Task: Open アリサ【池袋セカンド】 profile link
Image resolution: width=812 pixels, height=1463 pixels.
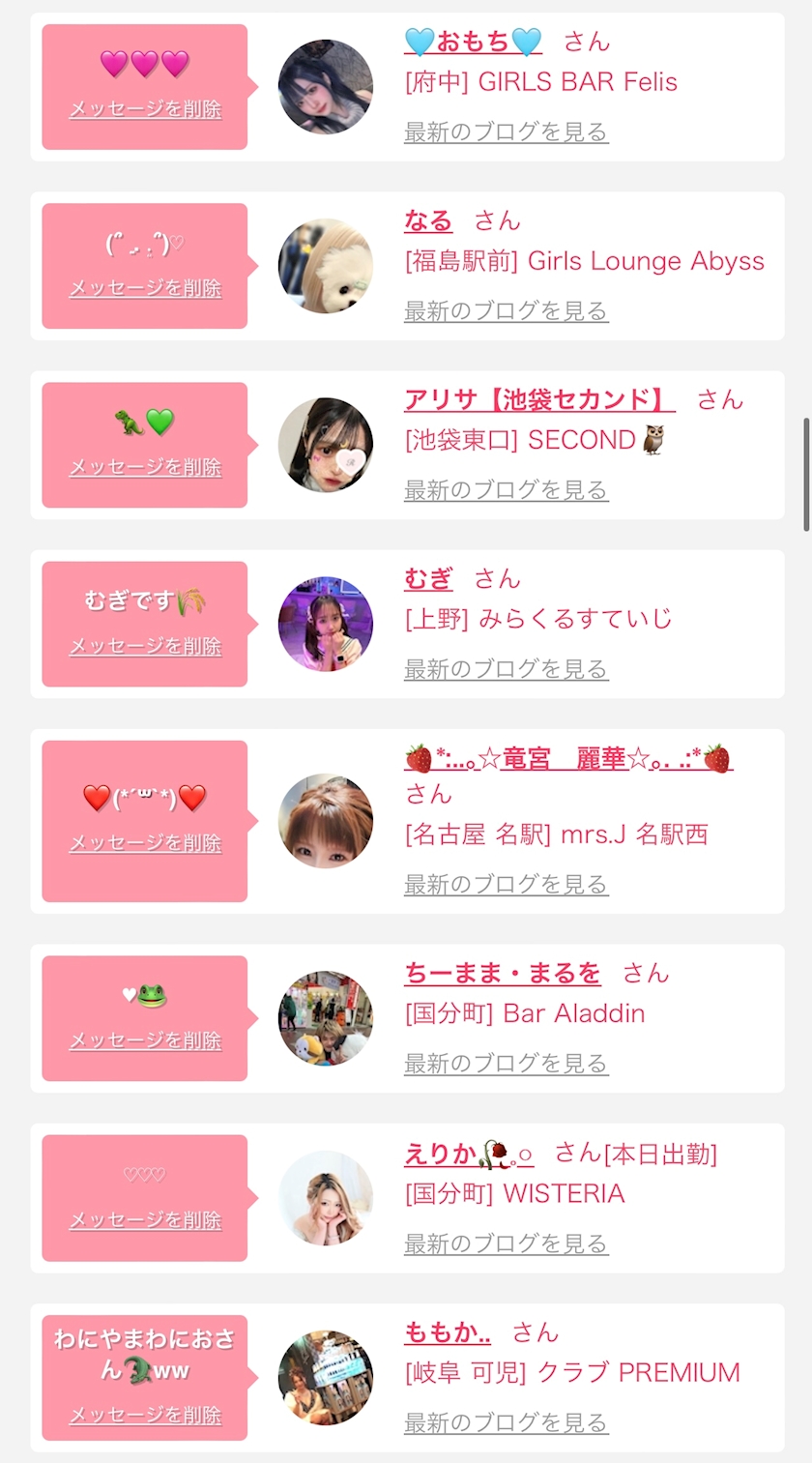Action: [x=538, y=399]
